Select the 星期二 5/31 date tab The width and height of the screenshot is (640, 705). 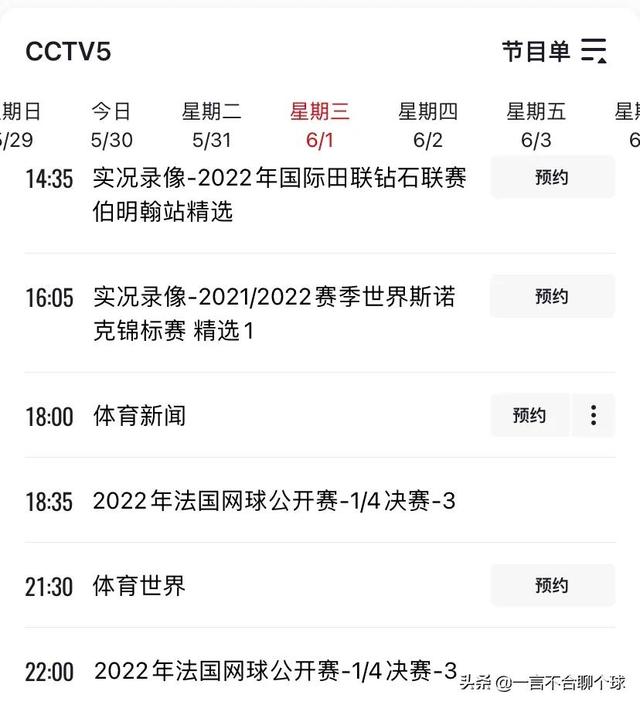coord(211,125)
